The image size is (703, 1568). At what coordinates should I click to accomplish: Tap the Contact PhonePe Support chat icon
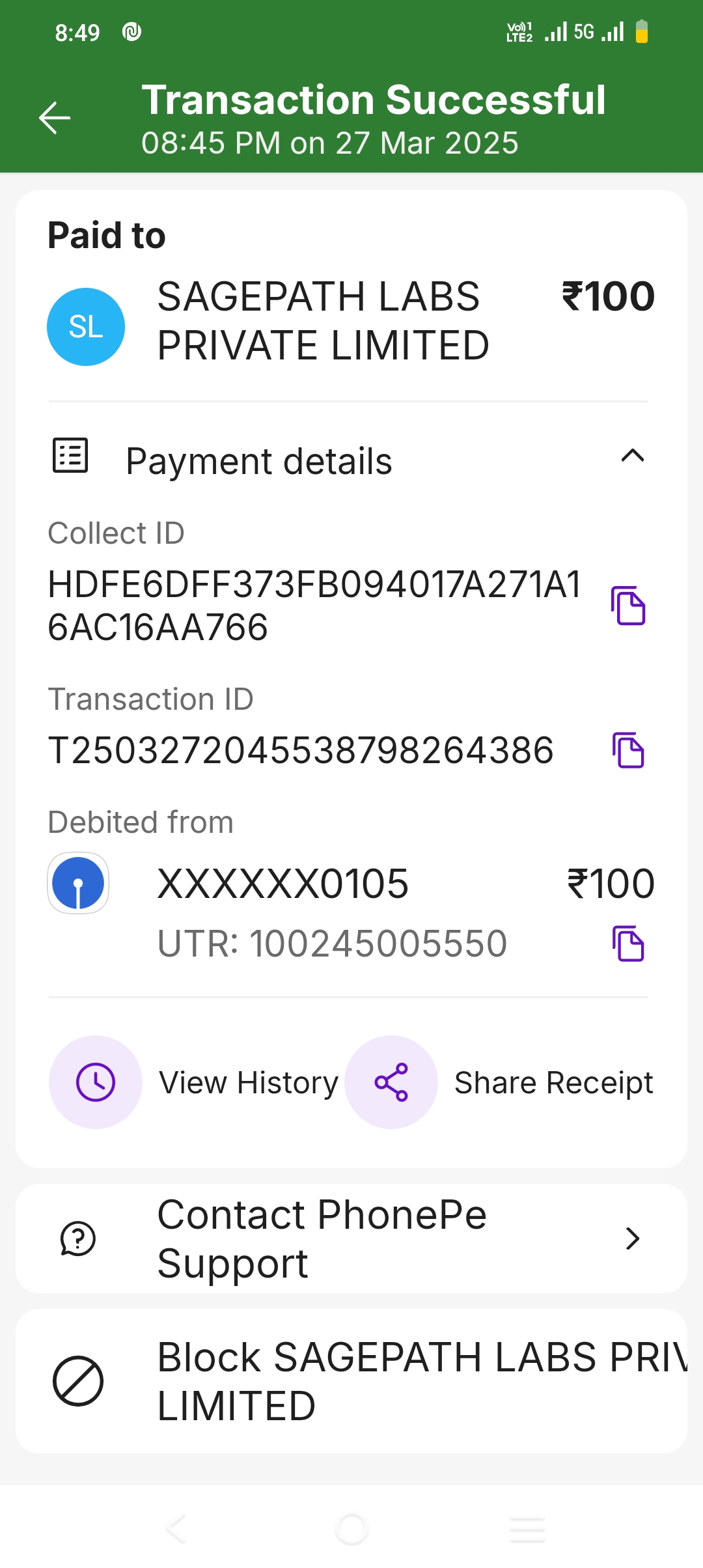tap(78, 1238)
